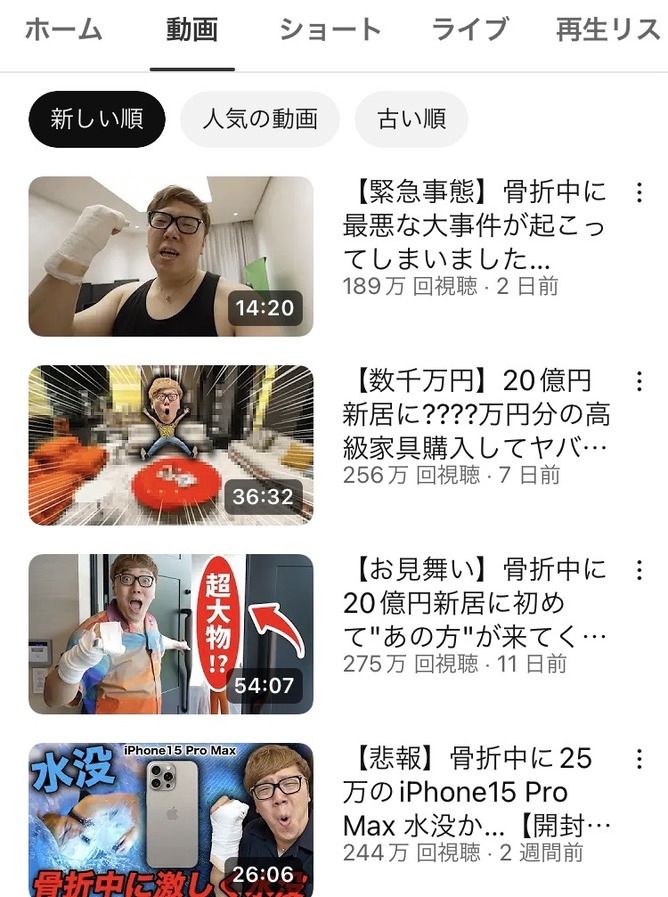
Task: Switch to the ライブ tab
Action: [470, 30]
